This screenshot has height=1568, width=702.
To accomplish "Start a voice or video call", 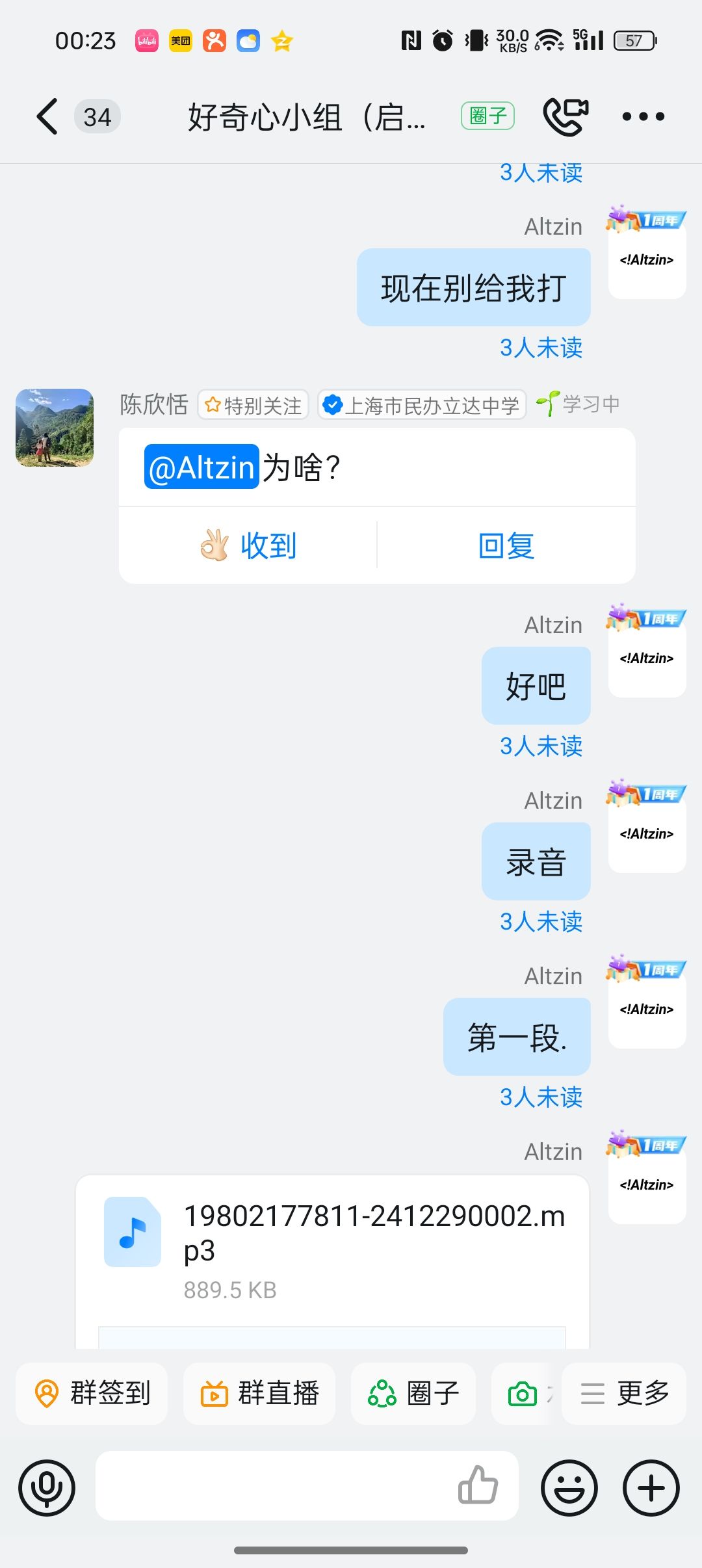I will [x=565, y=117].
